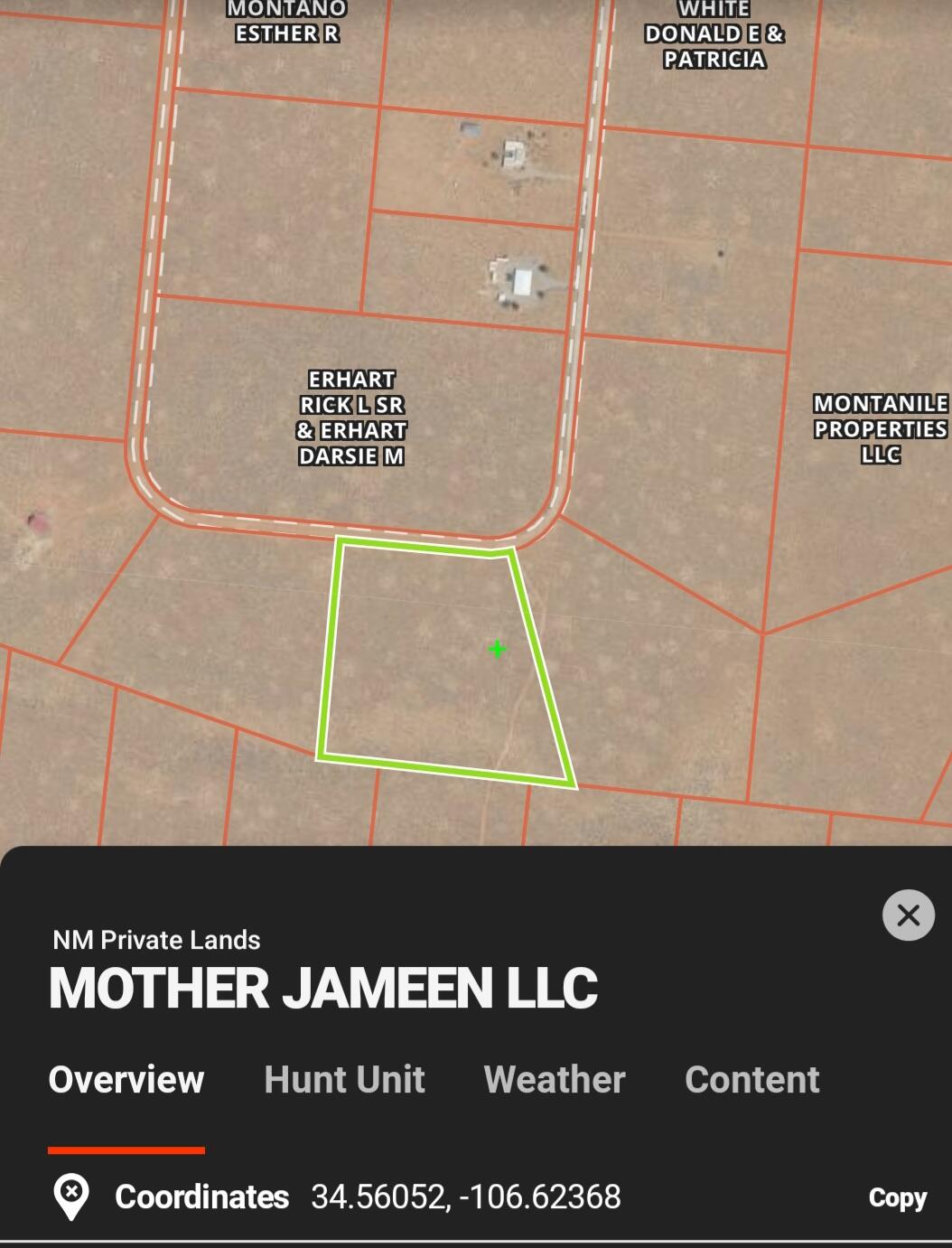Click the X icon to dismiss the panel
Image resolution: width=952 pixels, height=1248 pixels.
pyautogui.click(x=908, y=915)
